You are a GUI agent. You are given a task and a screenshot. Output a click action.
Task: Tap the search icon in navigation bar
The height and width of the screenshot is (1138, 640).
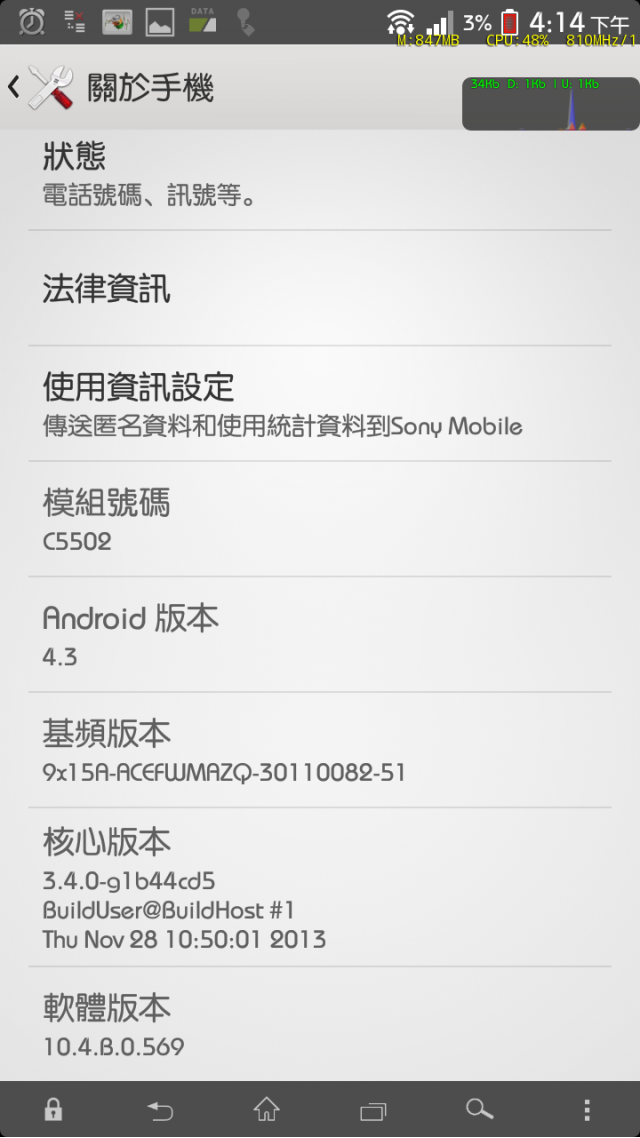pyautogui.click(x=480, y=1109)
